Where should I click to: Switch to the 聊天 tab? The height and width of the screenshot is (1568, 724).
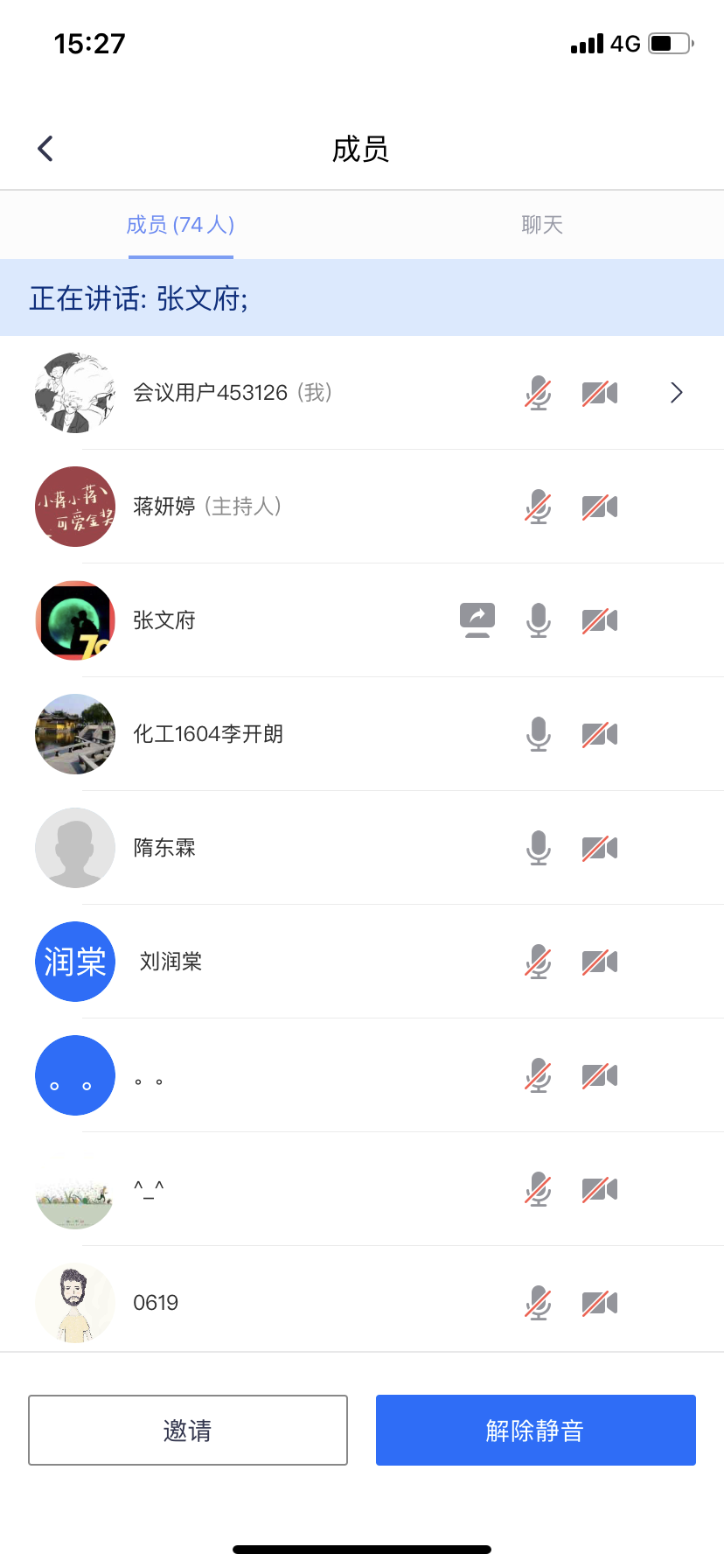[541, 225]
